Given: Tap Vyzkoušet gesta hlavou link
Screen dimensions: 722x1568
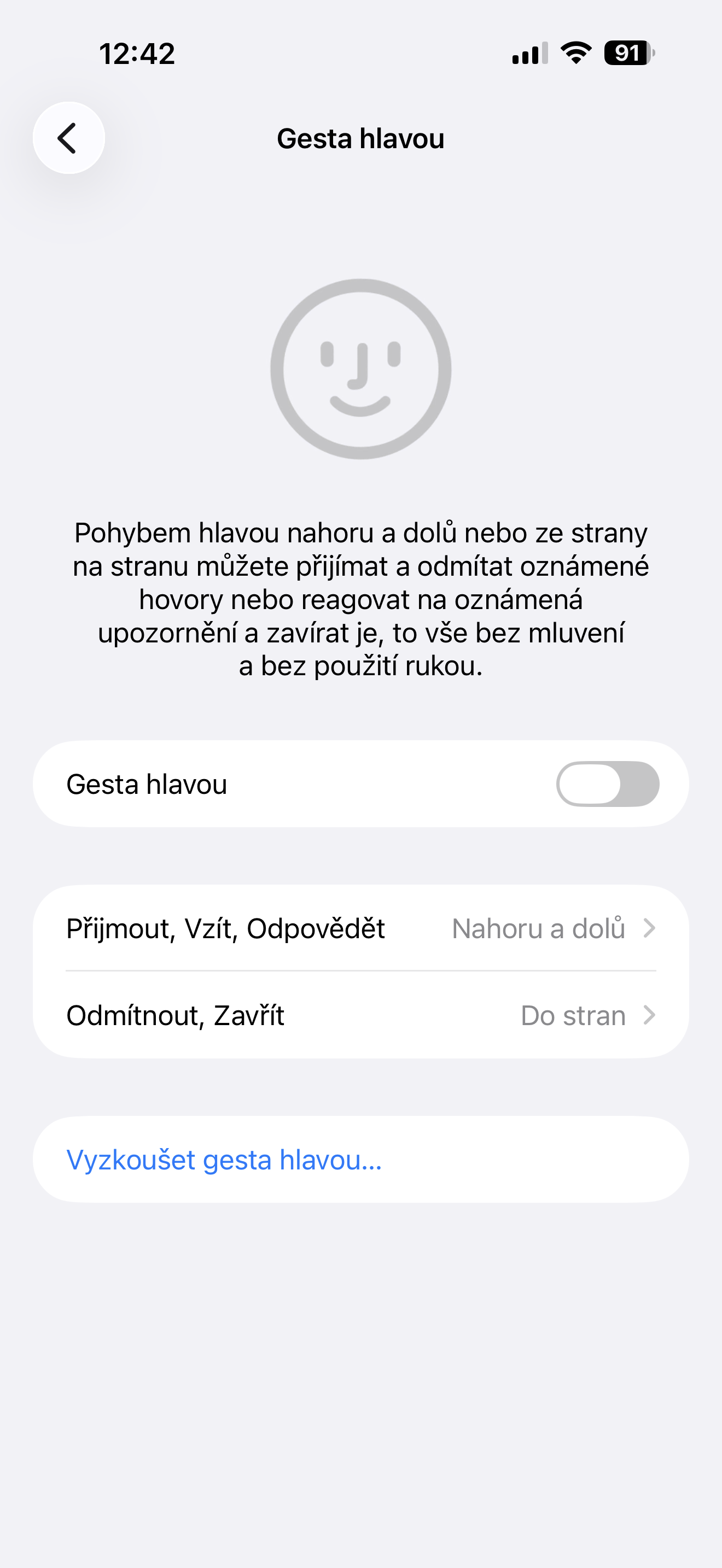Looking at the screenshot, I should click(x=224, y=1160).
